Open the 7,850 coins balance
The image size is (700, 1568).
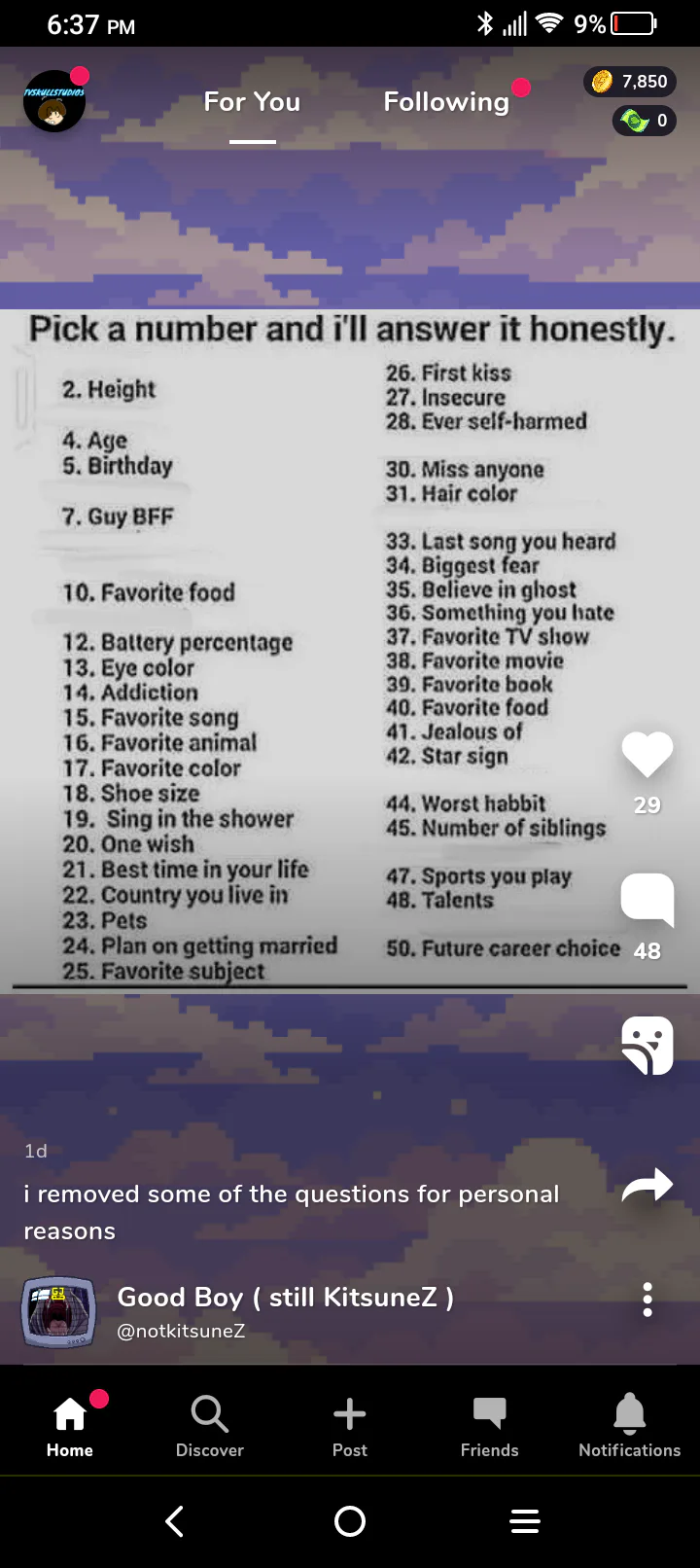click(630, 82)
